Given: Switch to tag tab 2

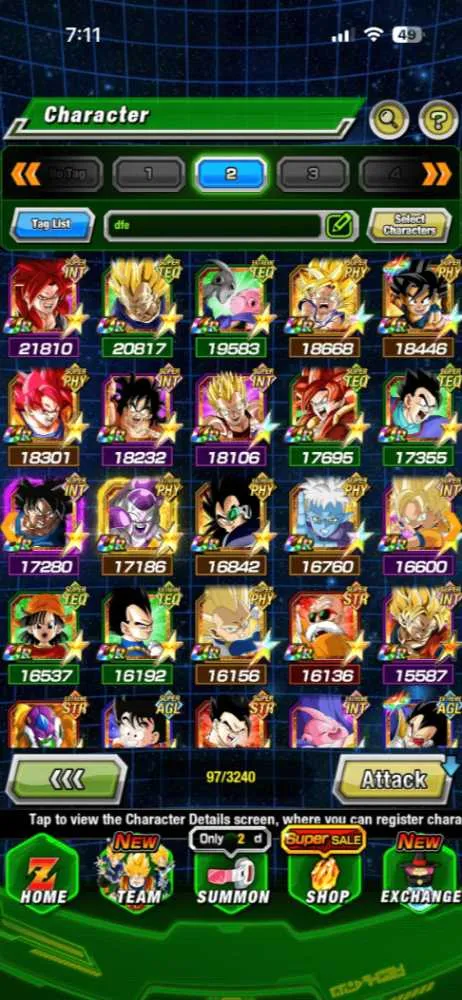Looking at the screenshot, I should click(231, 173).
